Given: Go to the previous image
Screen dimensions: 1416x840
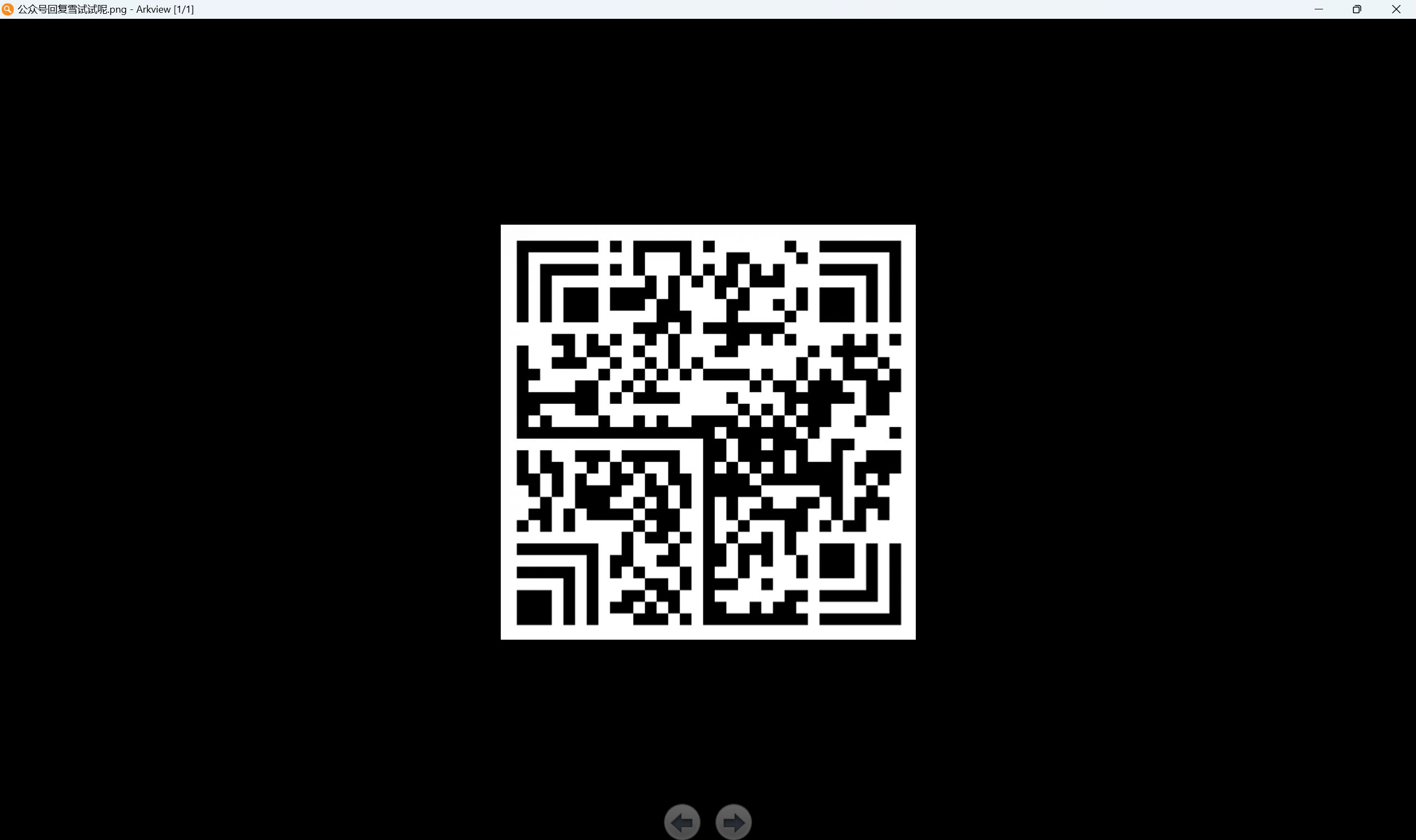Looking at the screenshot, I should click(682, 822).
